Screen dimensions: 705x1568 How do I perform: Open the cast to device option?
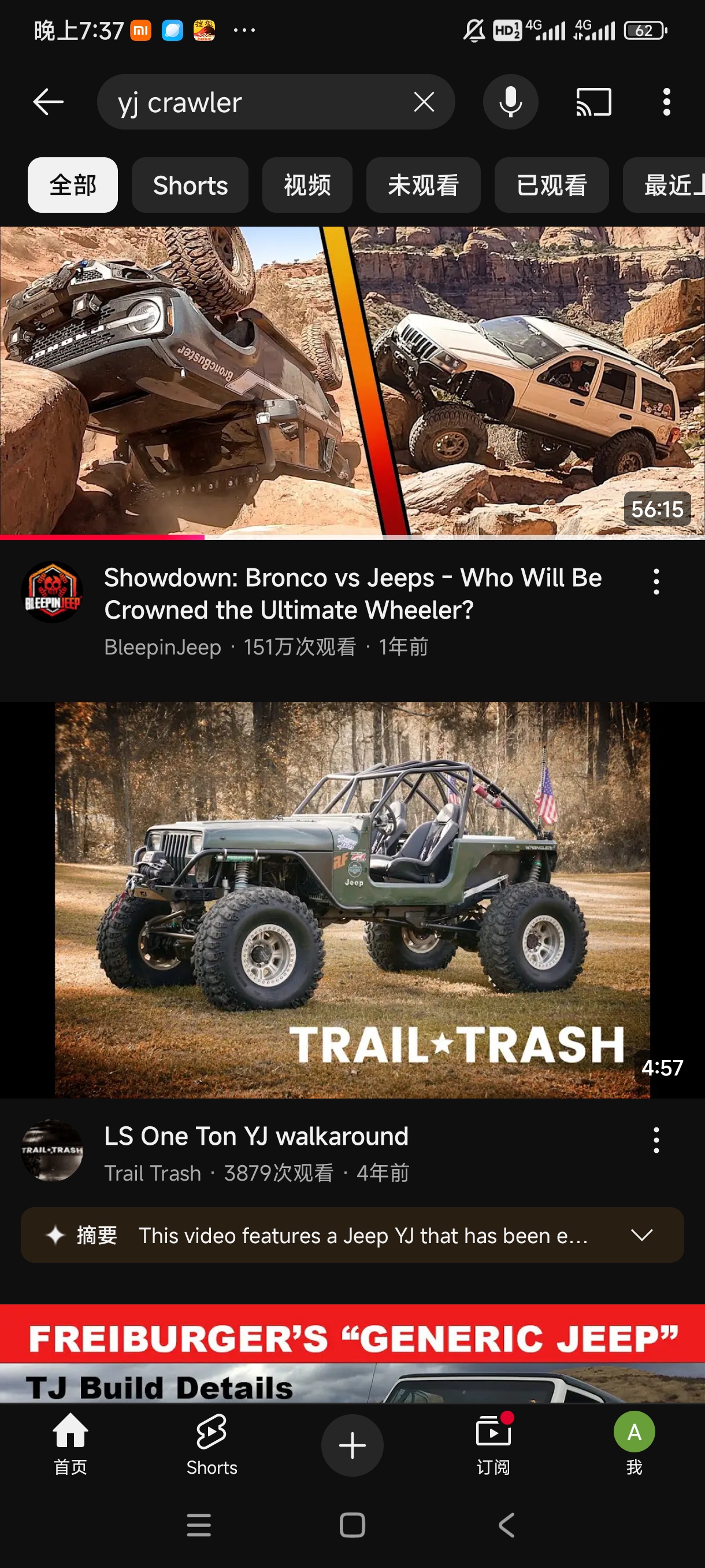(593, 102)
